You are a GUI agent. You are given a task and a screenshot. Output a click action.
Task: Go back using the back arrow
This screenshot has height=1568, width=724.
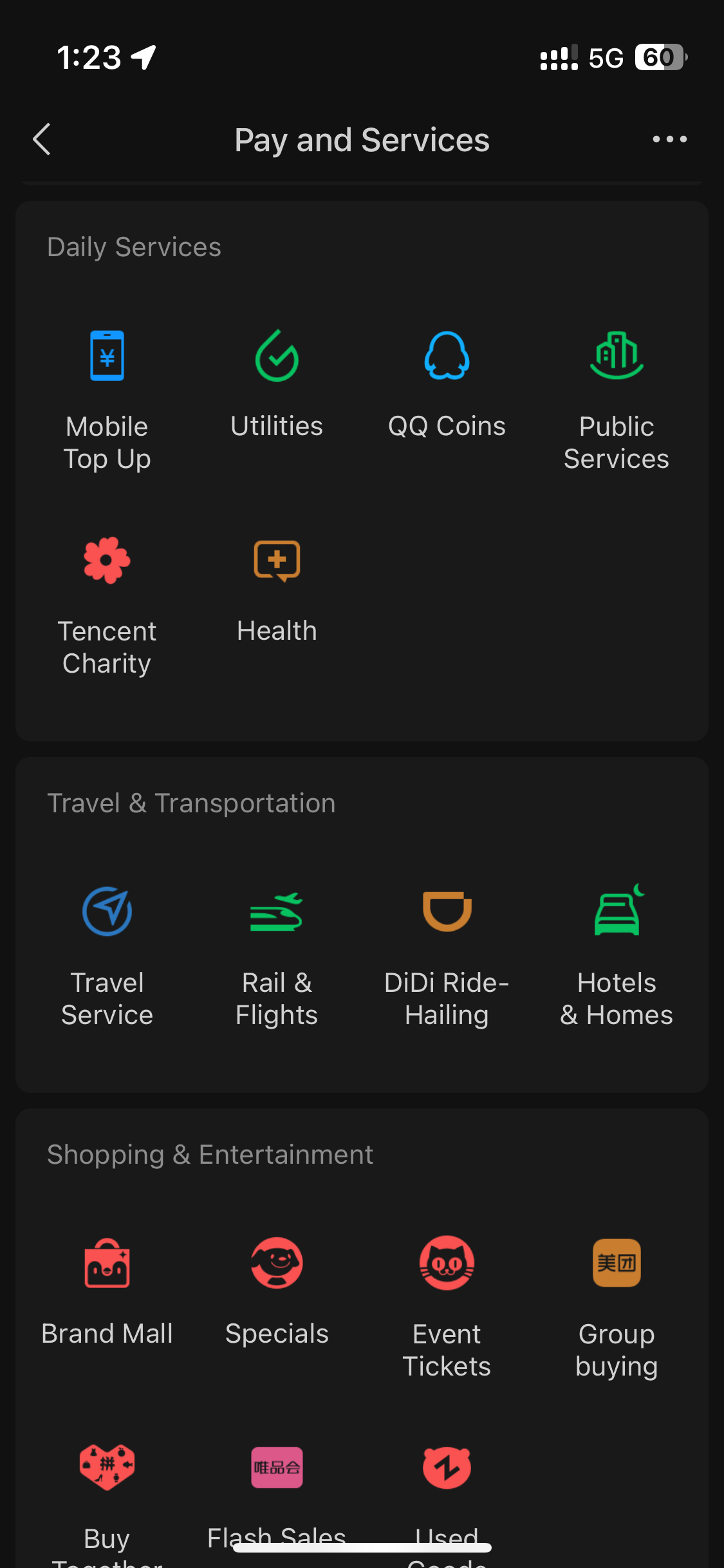[42, 139]
